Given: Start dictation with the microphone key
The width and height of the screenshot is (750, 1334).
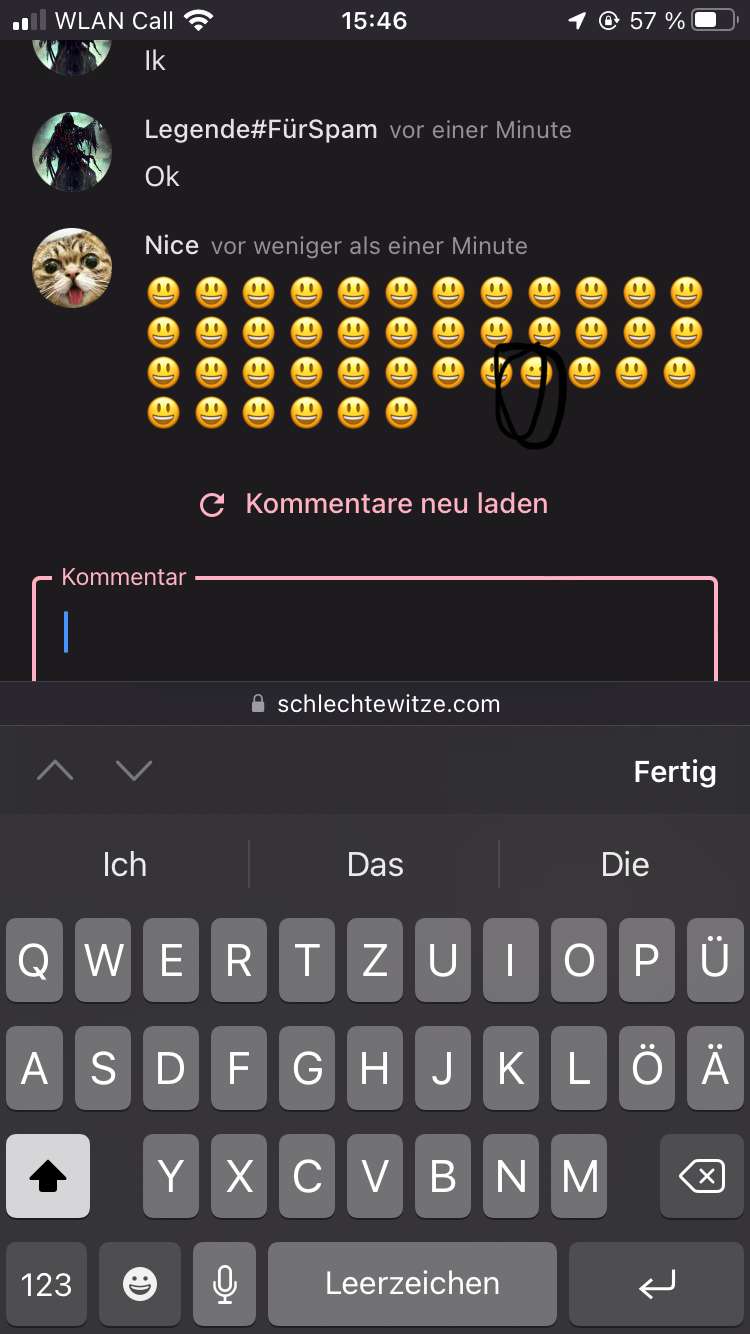Looking at the screenshot, I should [225, 1284].
